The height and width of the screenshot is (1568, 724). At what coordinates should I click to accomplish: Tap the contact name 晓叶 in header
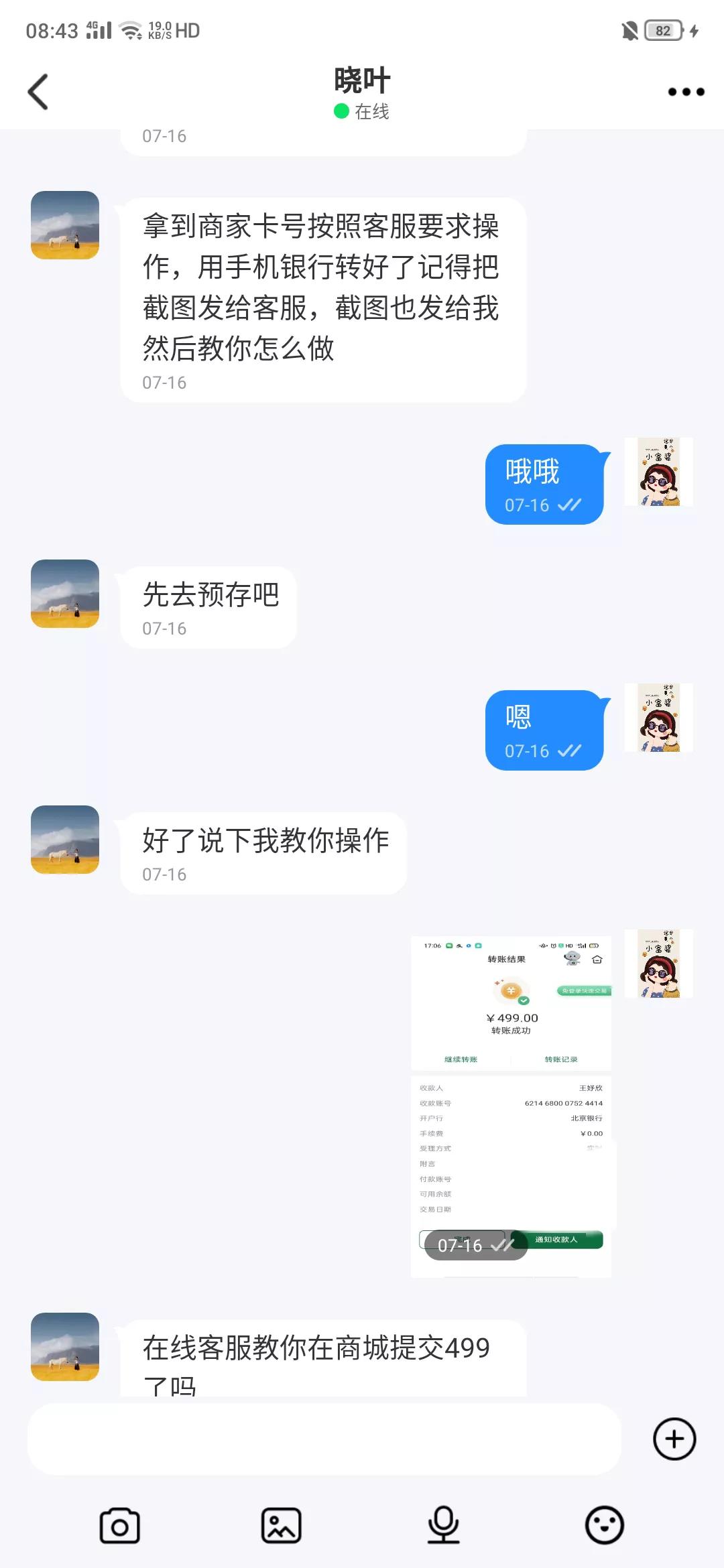(361, 78)
